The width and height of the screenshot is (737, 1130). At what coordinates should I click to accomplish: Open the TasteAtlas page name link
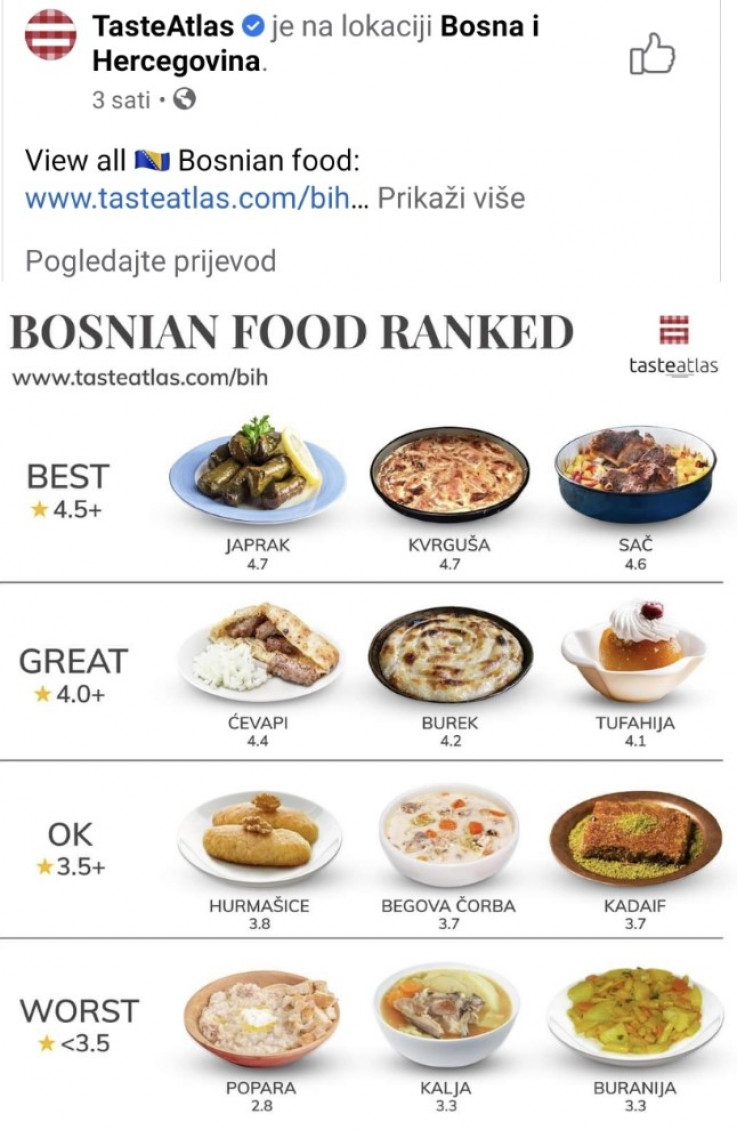pyautogui.click(x=163, y=27)
